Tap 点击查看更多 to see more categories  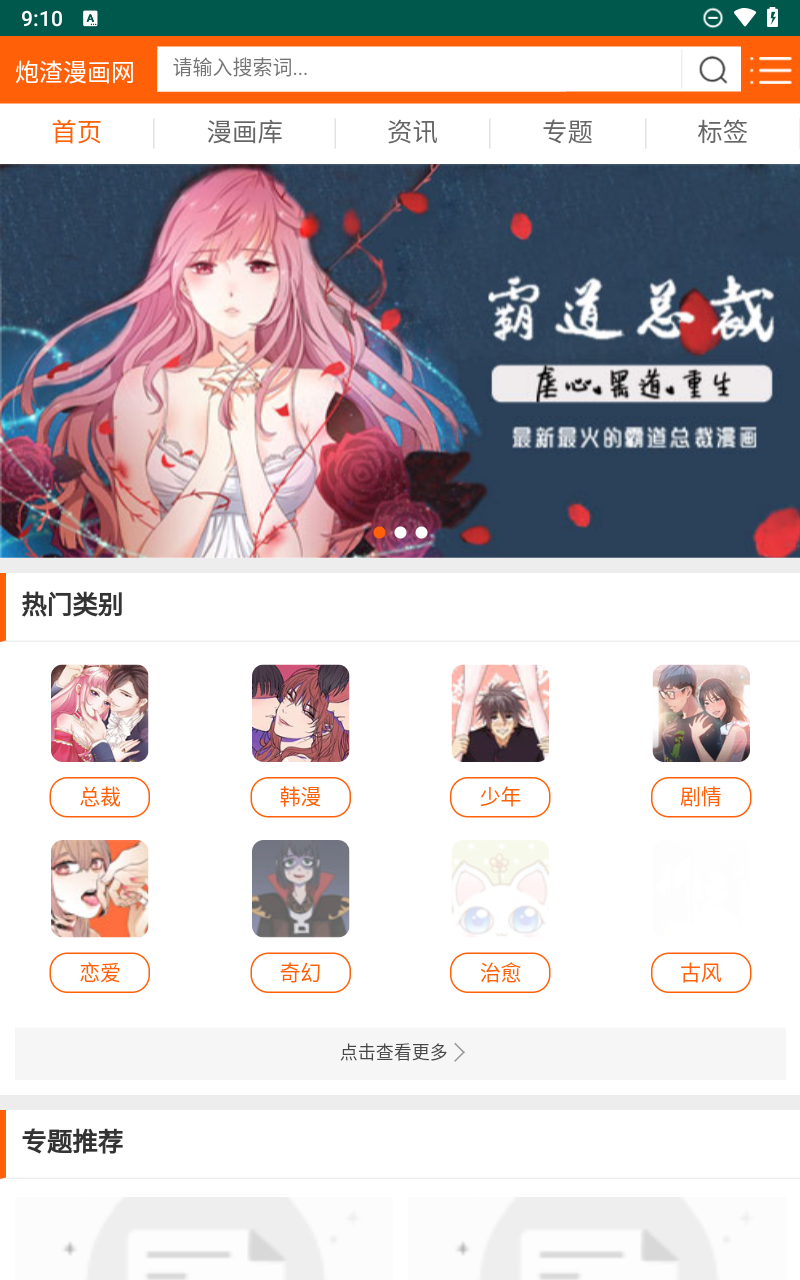400,1053
